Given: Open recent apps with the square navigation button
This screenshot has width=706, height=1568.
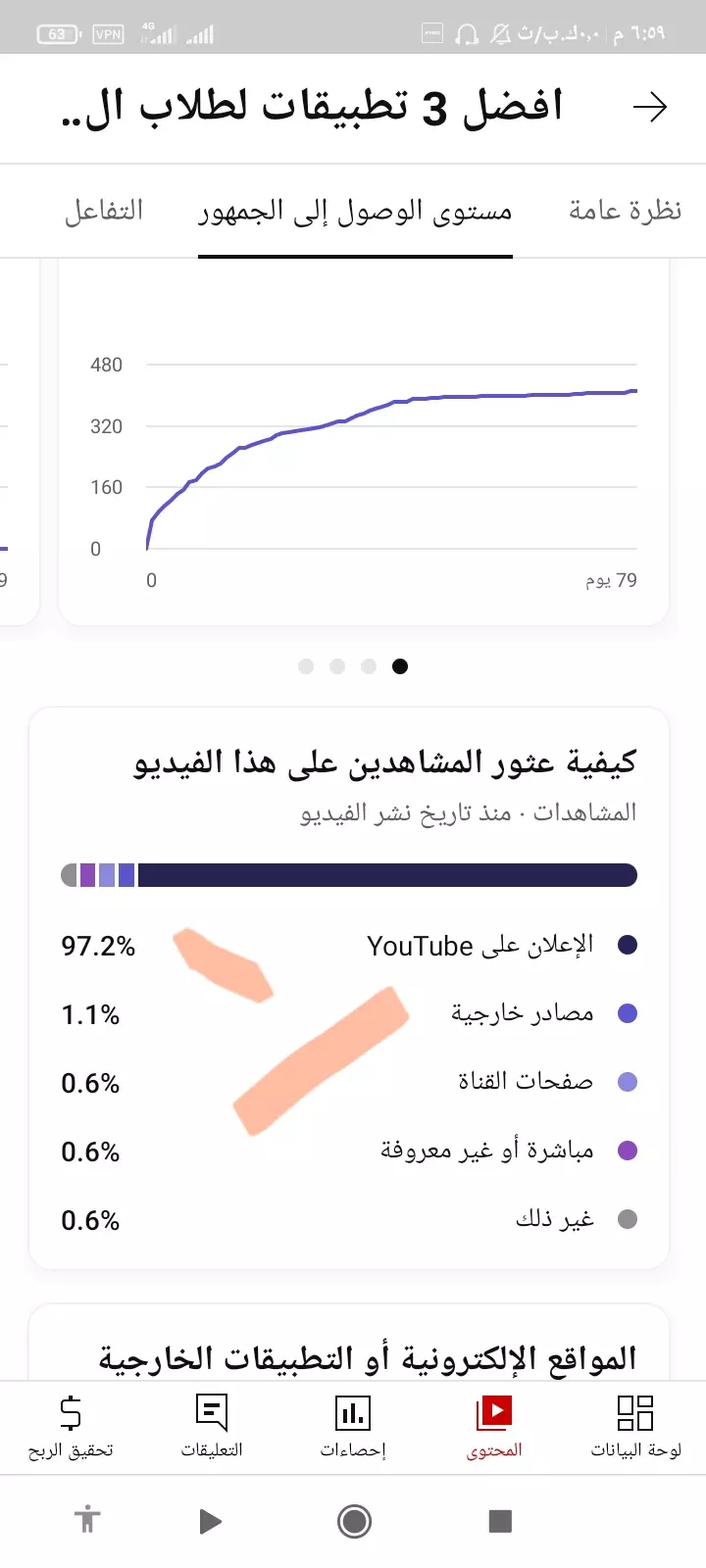Looking at the screenshot, I should (x=499, y=1521).
